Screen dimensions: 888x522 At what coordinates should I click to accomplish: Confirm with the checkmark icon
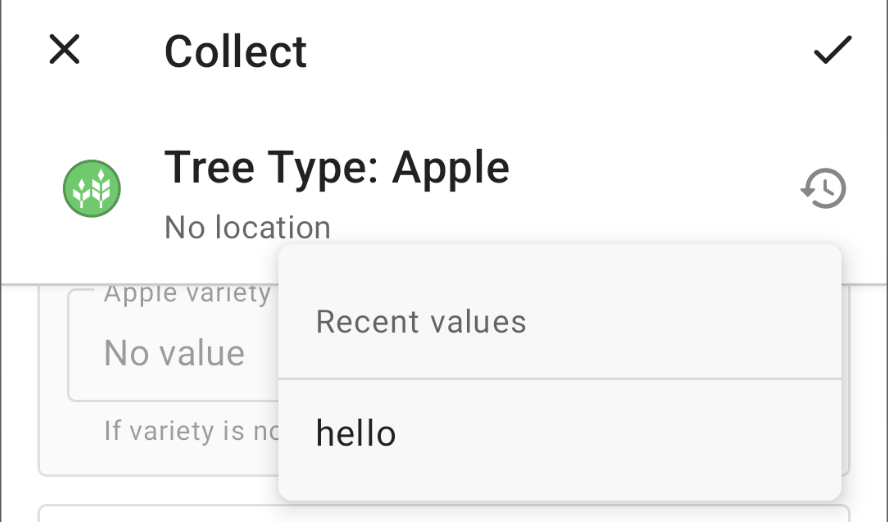[831, 50]
